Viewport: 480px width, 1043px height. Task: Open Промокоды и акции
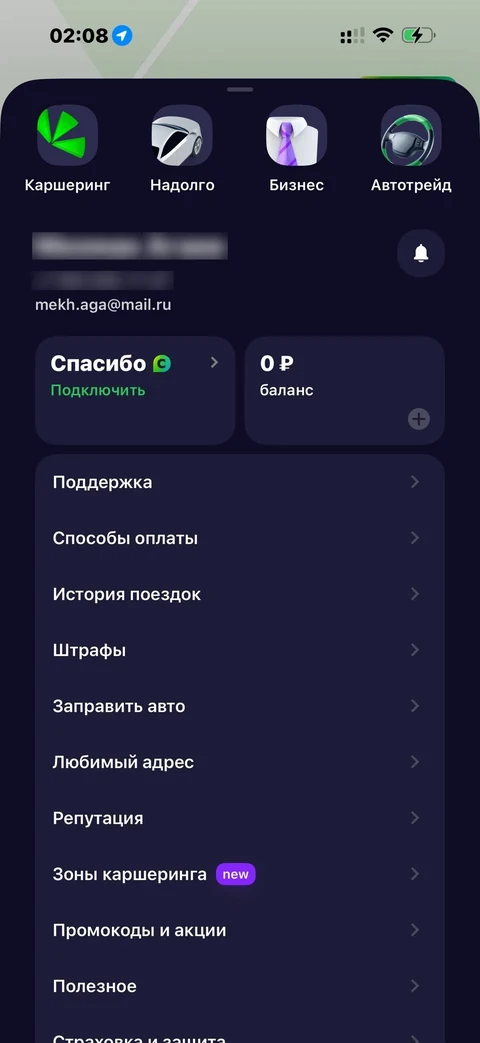(x=240, y=930)
